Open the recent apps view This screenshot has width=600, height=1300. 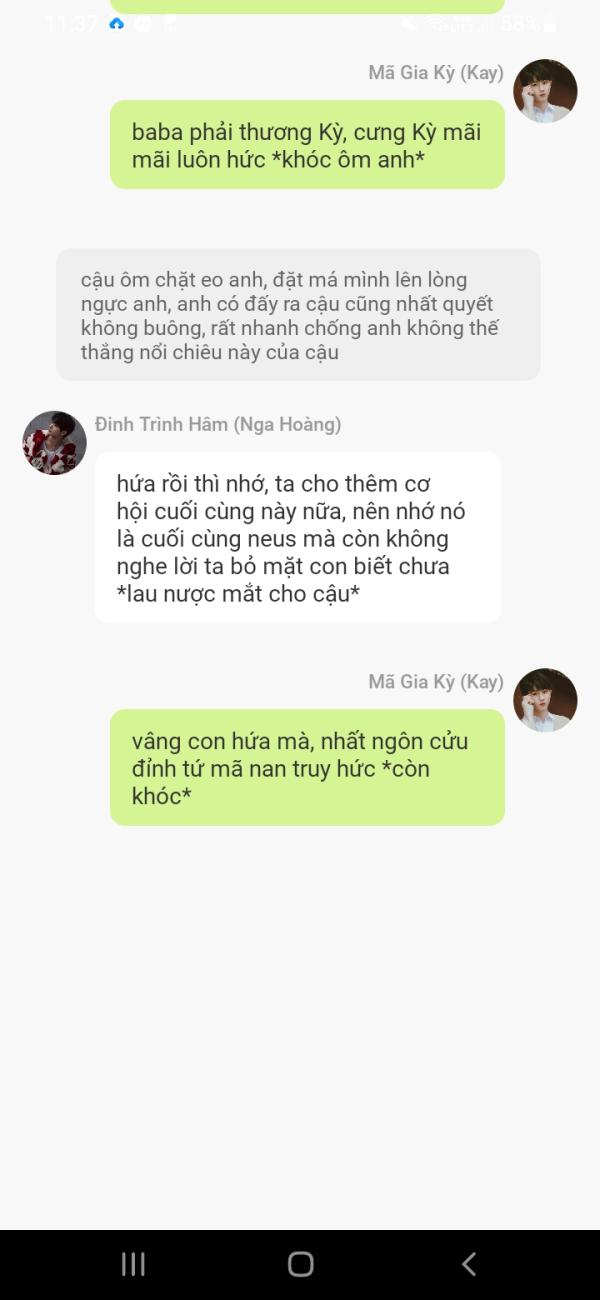pos(133,1264)
